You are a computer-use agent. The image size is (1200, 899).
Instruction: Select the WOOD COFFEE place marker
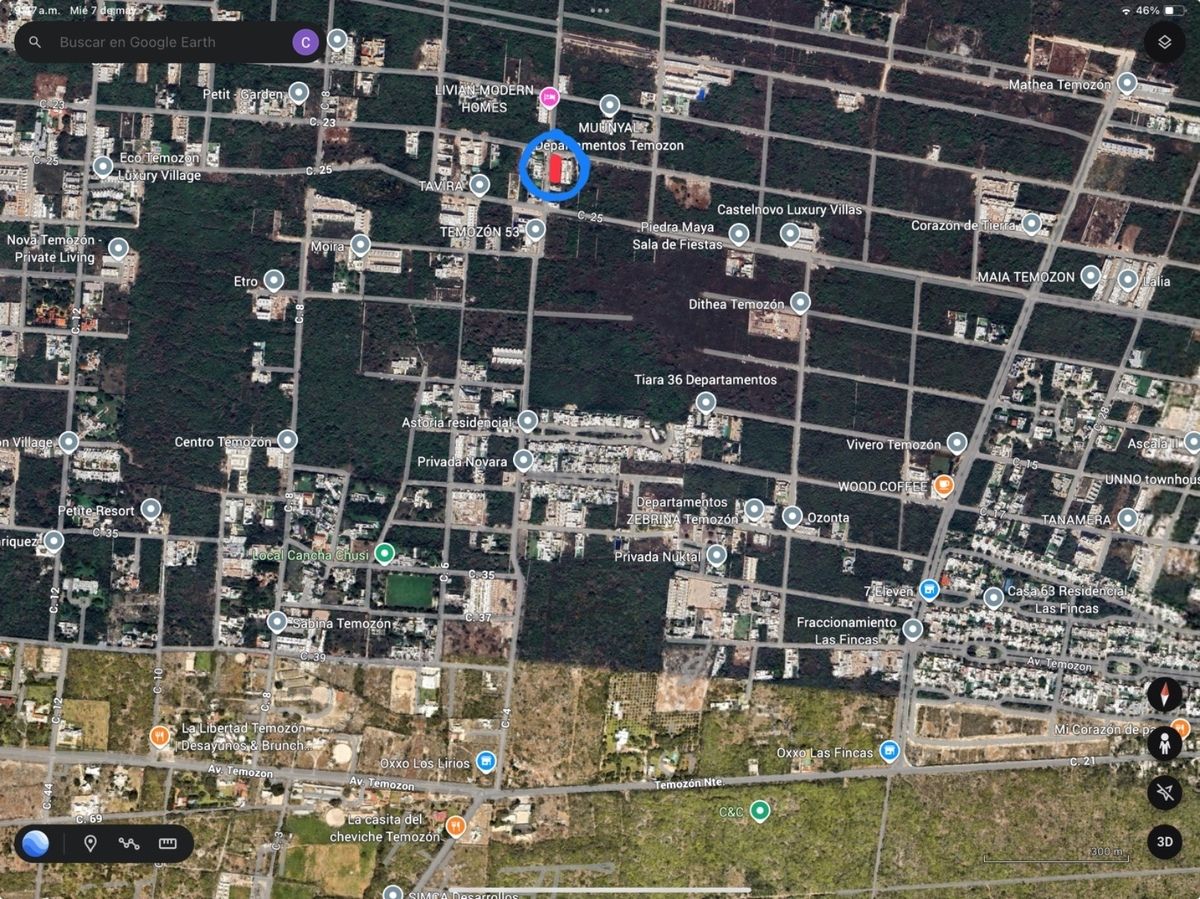click(x=942, y=486)
